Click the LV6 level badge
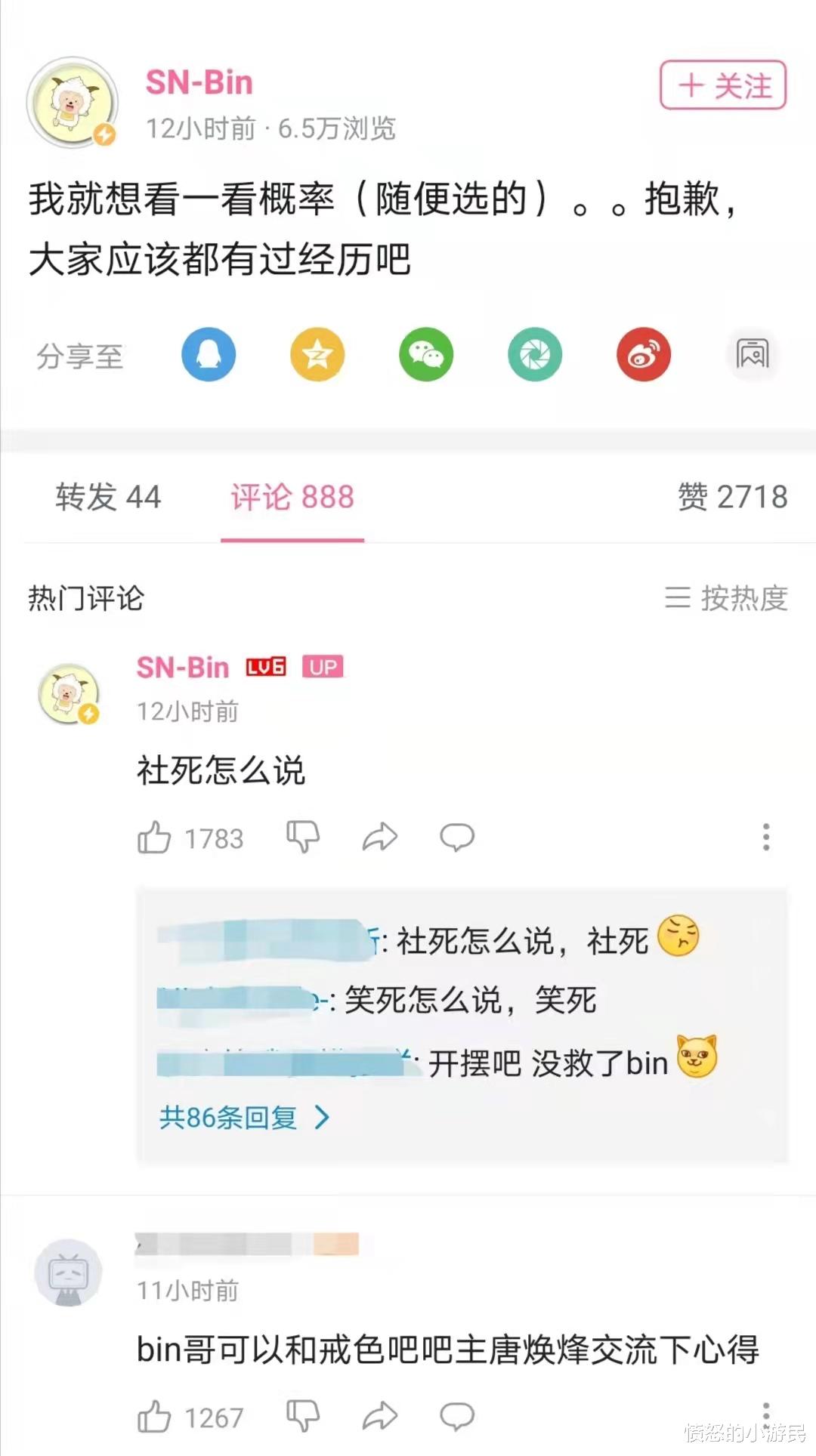Screen dimensions: 816x1456 (264, 668)
